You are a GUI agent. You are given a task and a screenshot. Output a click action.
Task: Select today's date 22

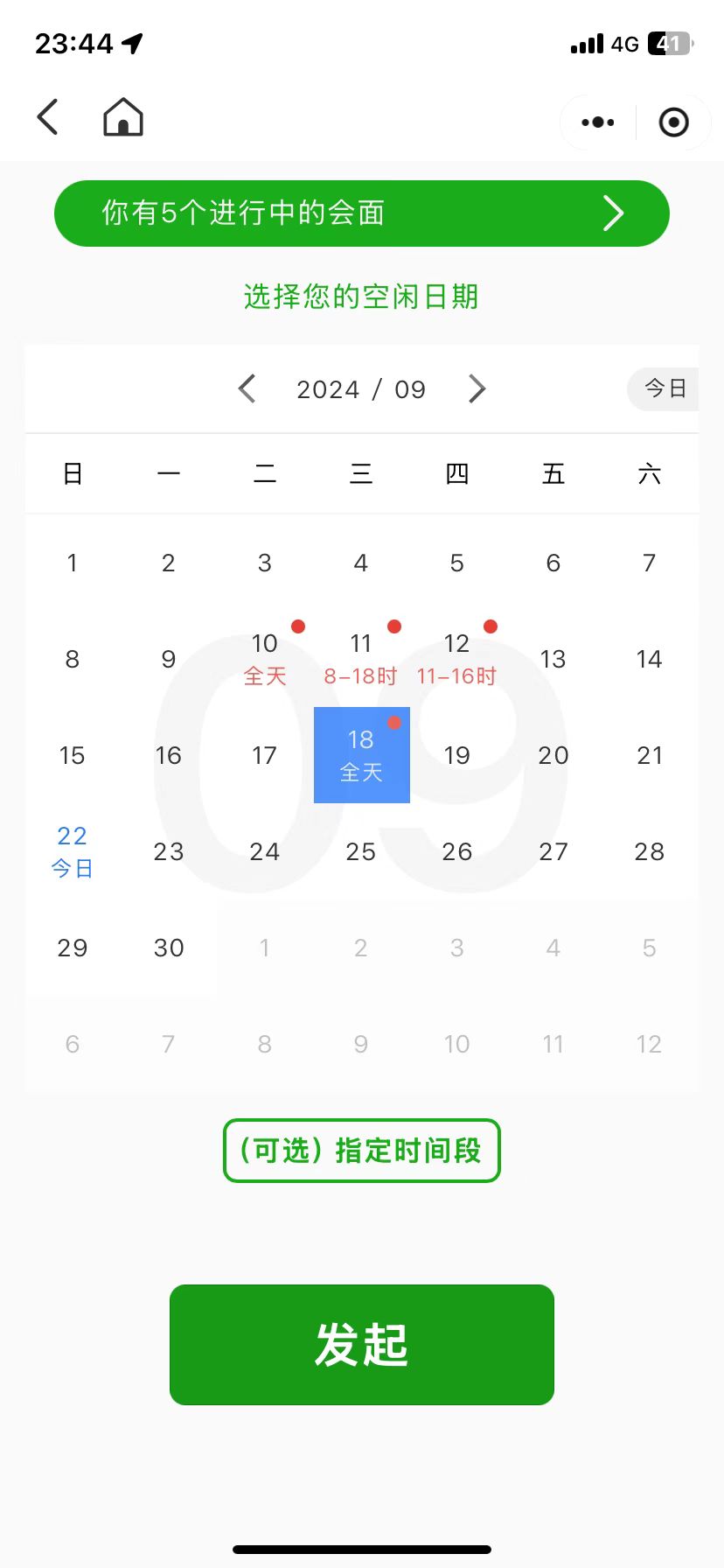pos(73,851)
